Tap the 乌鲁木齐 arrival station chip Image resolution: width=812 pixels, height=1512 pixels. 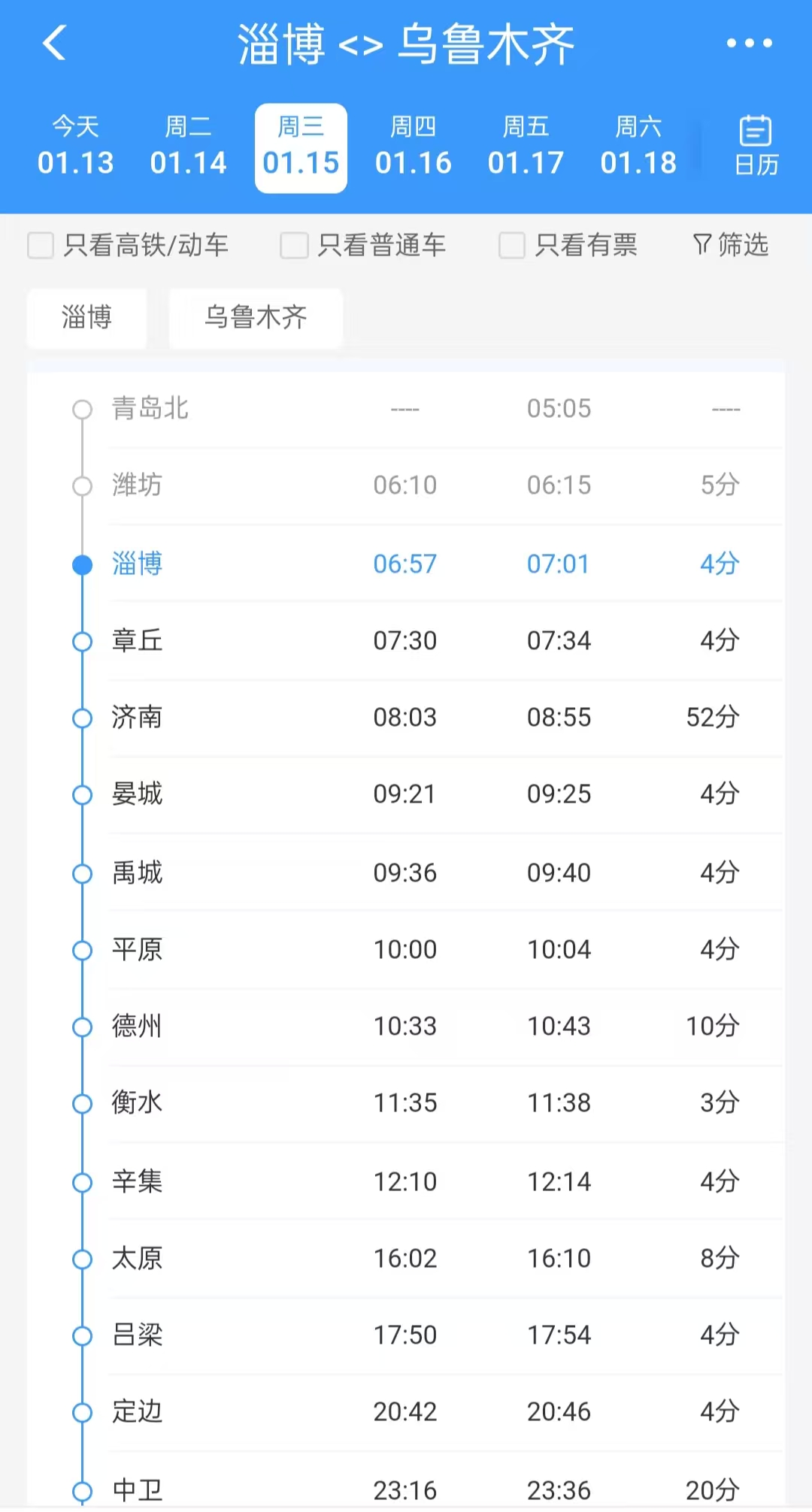coord(256,317)
